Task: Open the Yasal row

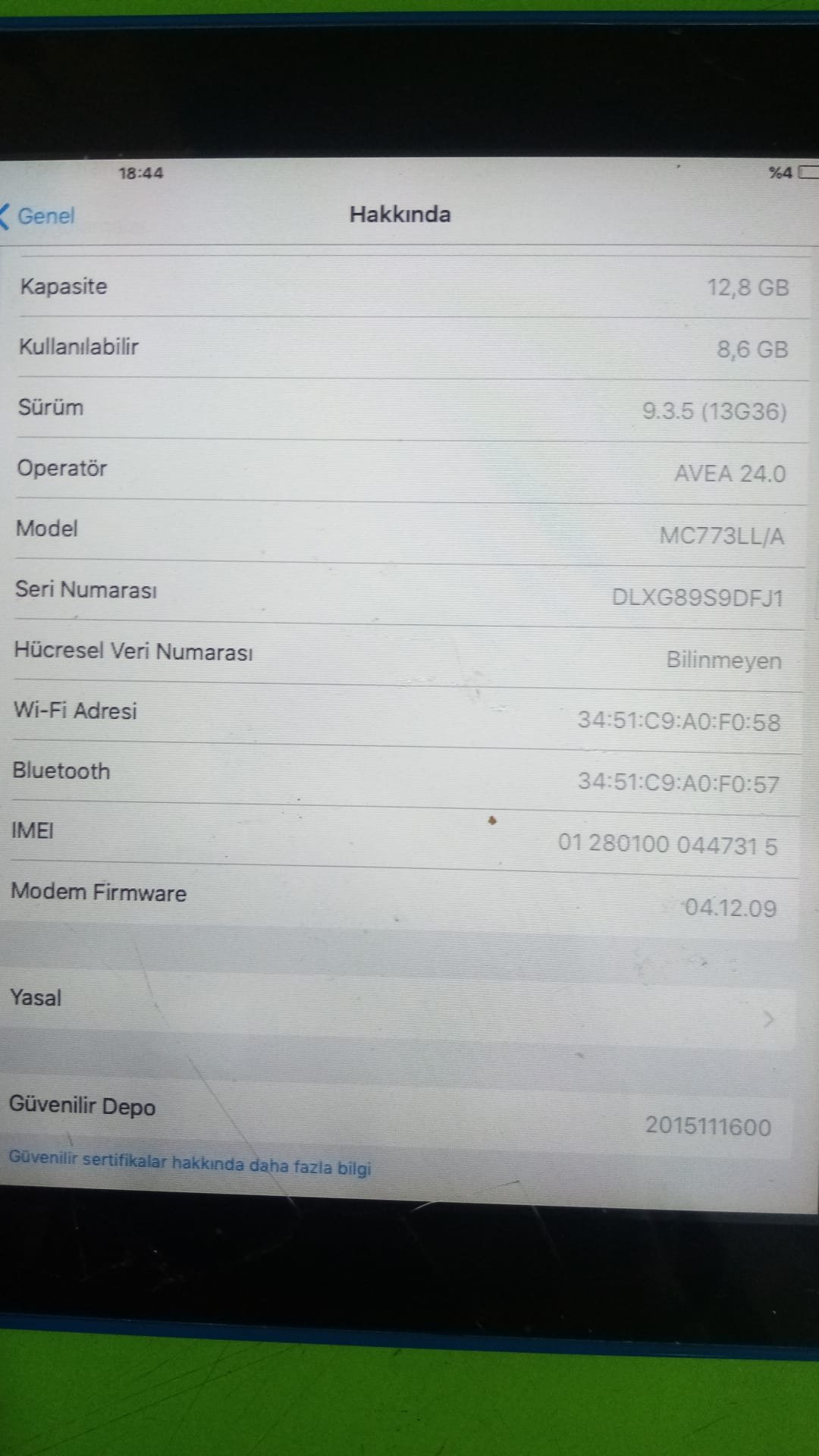Action: tap(398, 1007)
